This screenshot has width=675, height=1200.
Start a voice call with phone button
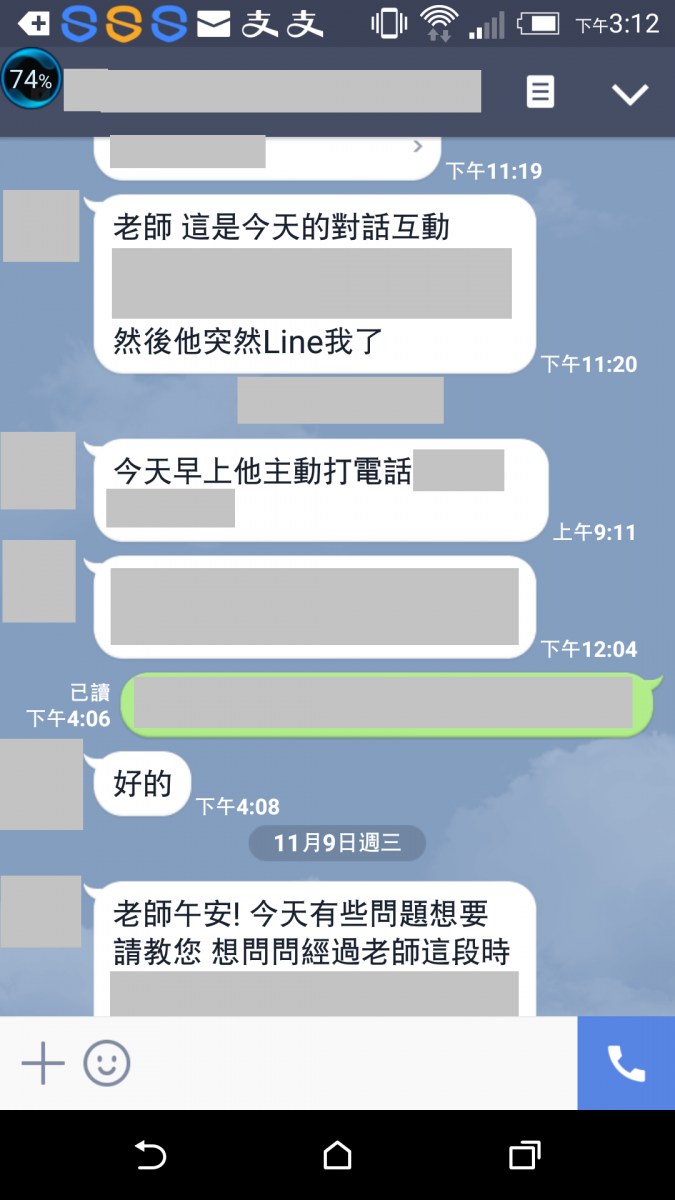(626, 1063)
